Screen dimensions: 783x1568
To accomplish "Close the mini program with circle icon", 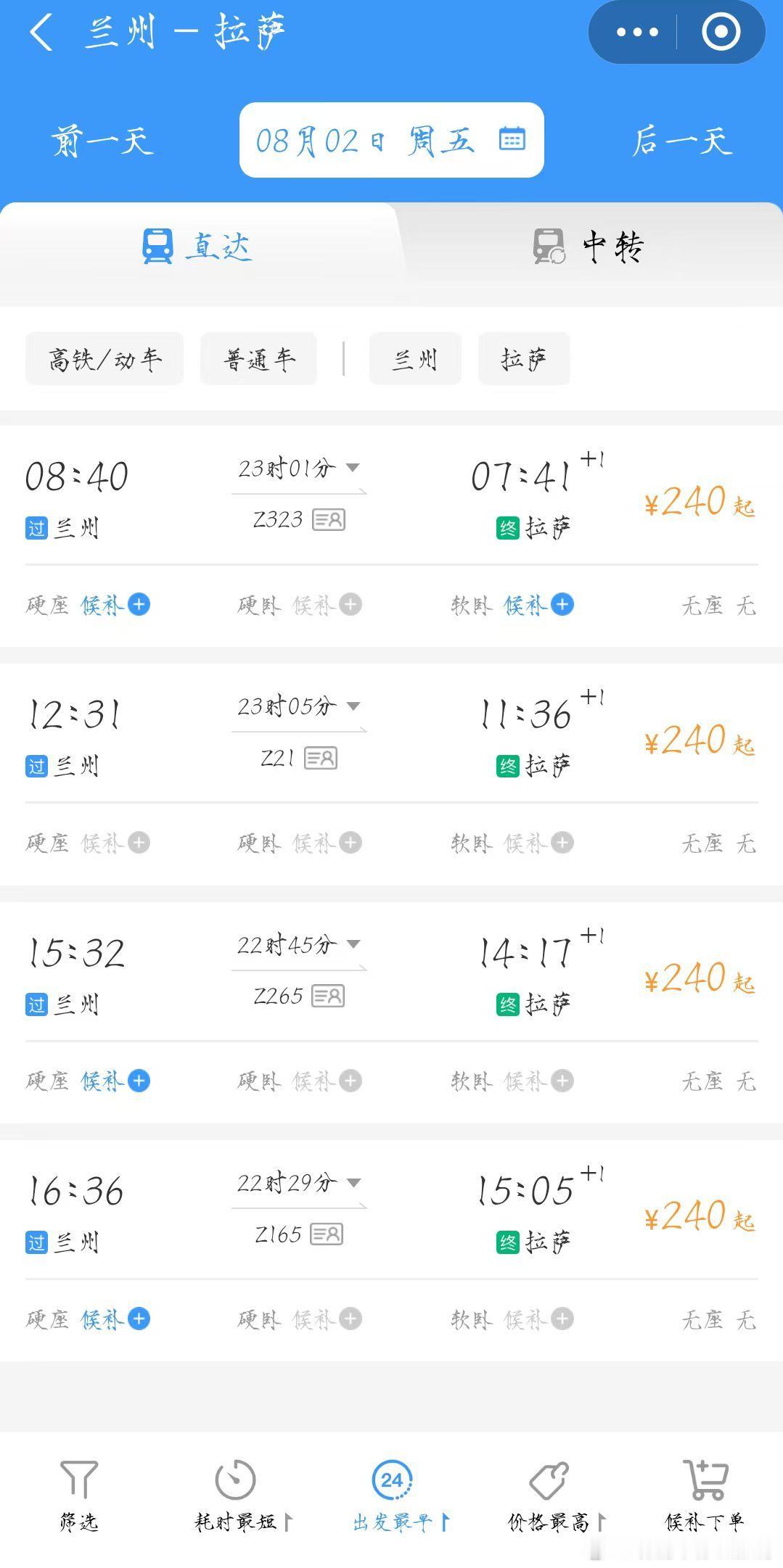I will coord(721,32).
